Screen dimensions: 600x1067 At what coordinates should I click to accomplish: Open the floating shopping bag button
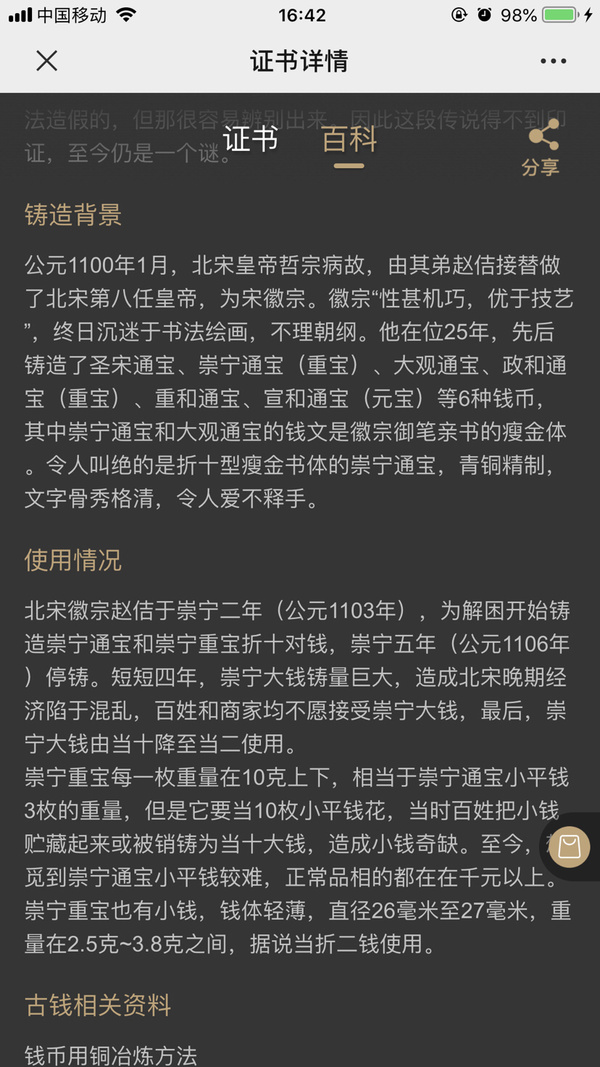pos(570,846)
